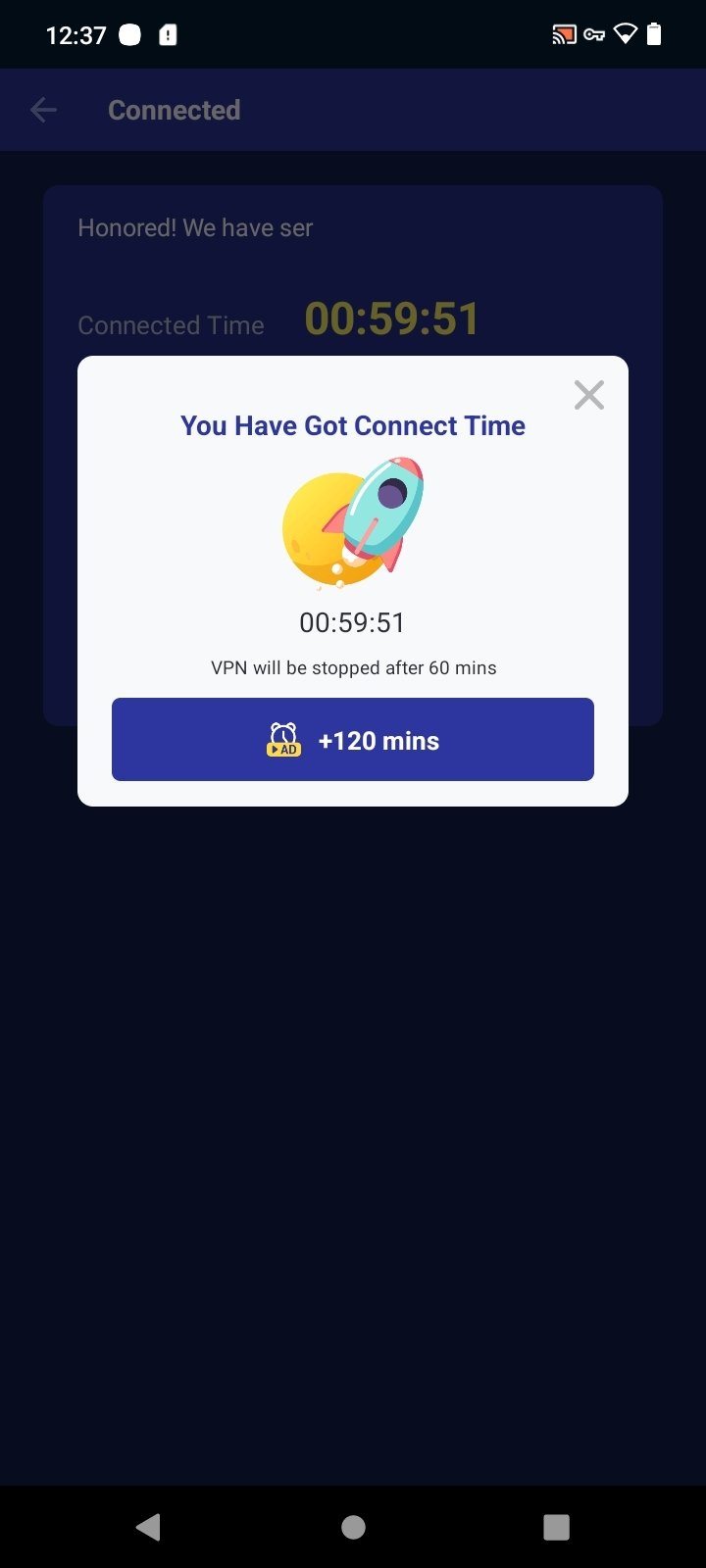This screenshot has height=1568, width=706.
Task: Open the recent apps view
Action: coord(556,1527)
